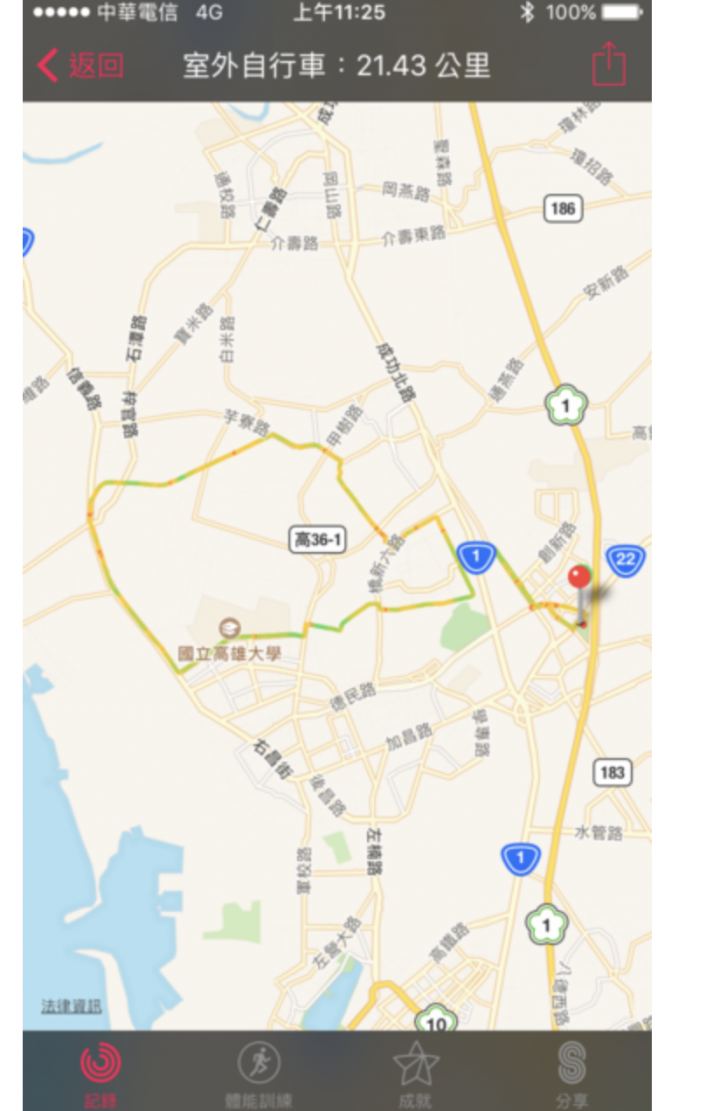The image size is (720, 1111).
Task: Open the 分享 tab
Action: click(571, 1072)
